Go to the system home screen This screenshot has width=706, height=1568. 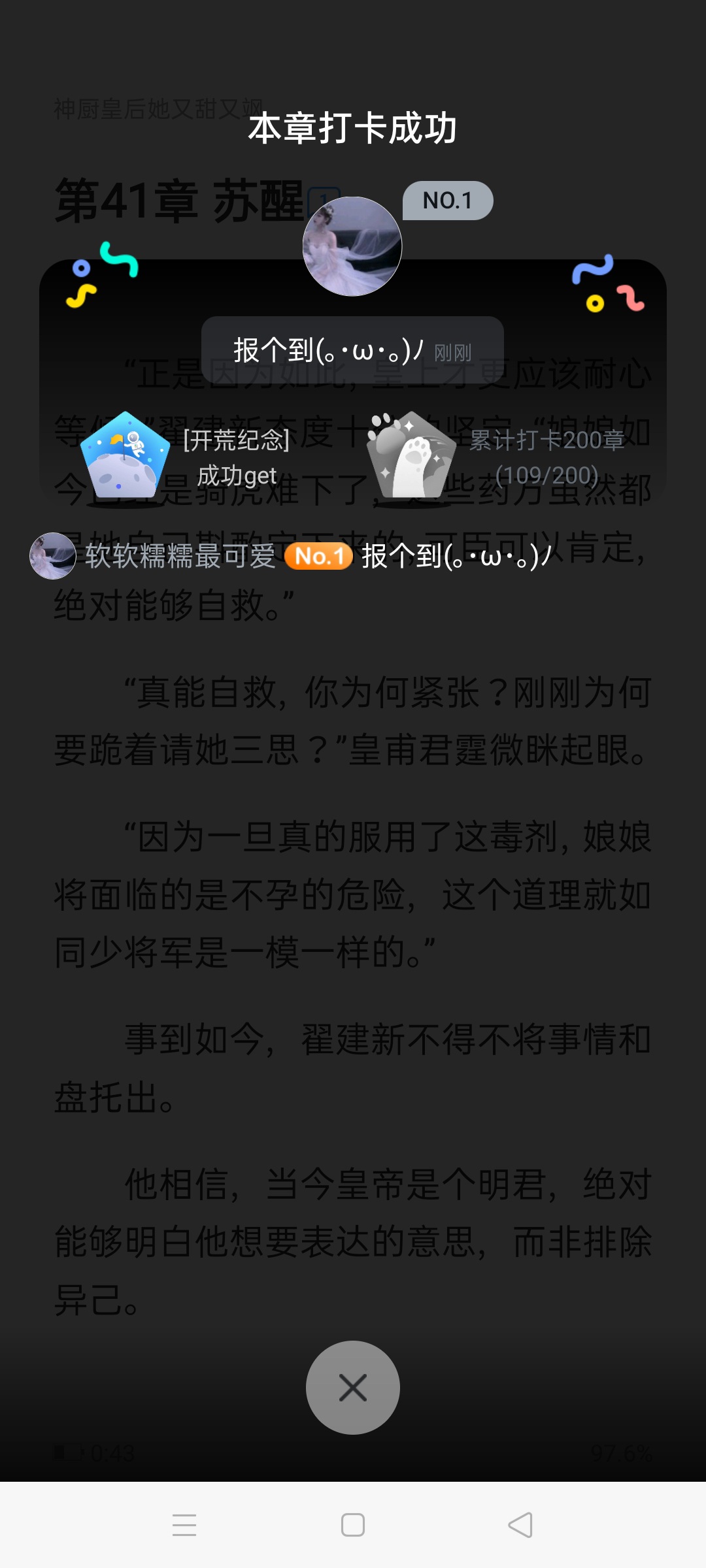coord(353,1525)
